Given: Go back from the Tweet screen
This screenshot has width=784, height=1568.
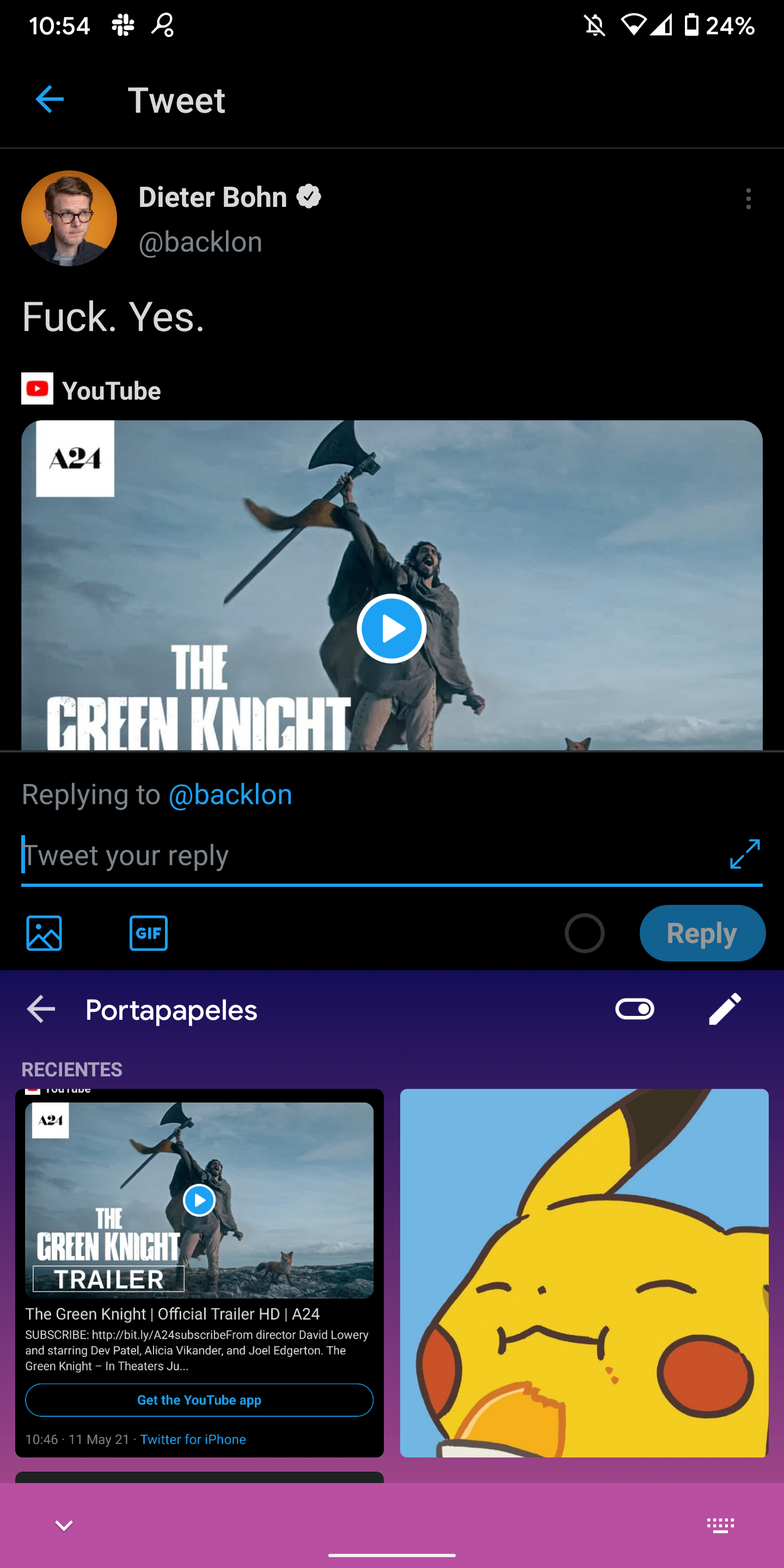Looking at the screenshot, I should (50, 99).
